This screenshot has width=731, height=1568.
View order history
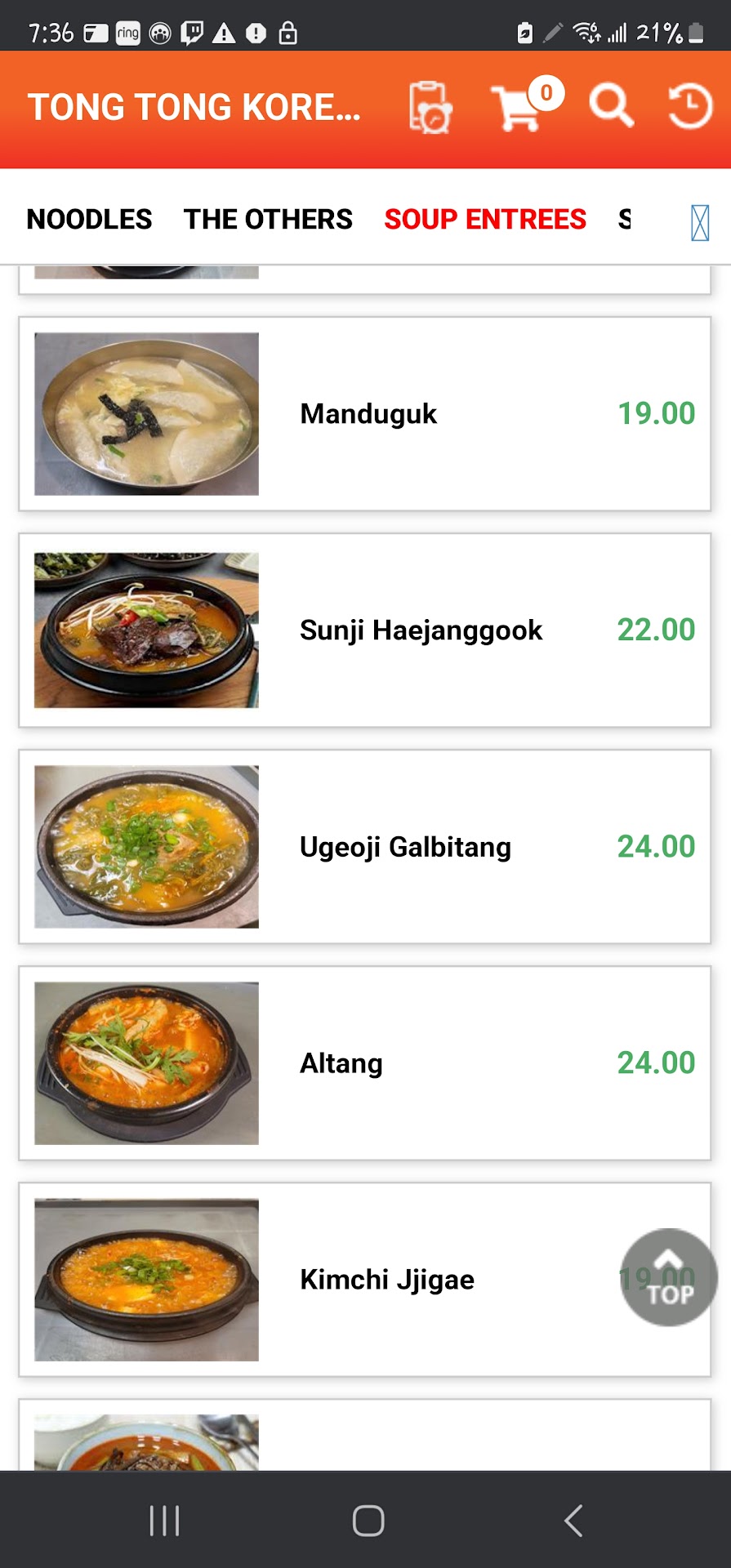click(x=690, y=106)
